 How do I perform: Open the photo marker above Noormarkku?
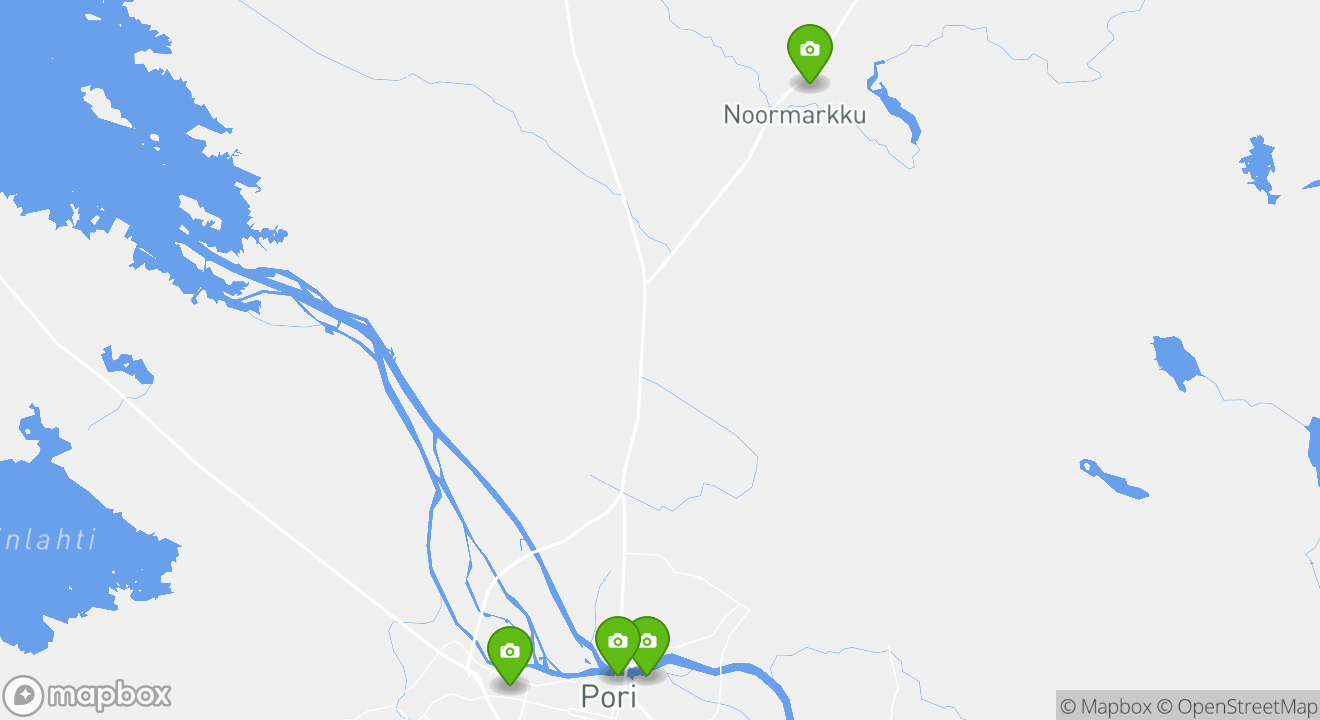tap(809, 50)
